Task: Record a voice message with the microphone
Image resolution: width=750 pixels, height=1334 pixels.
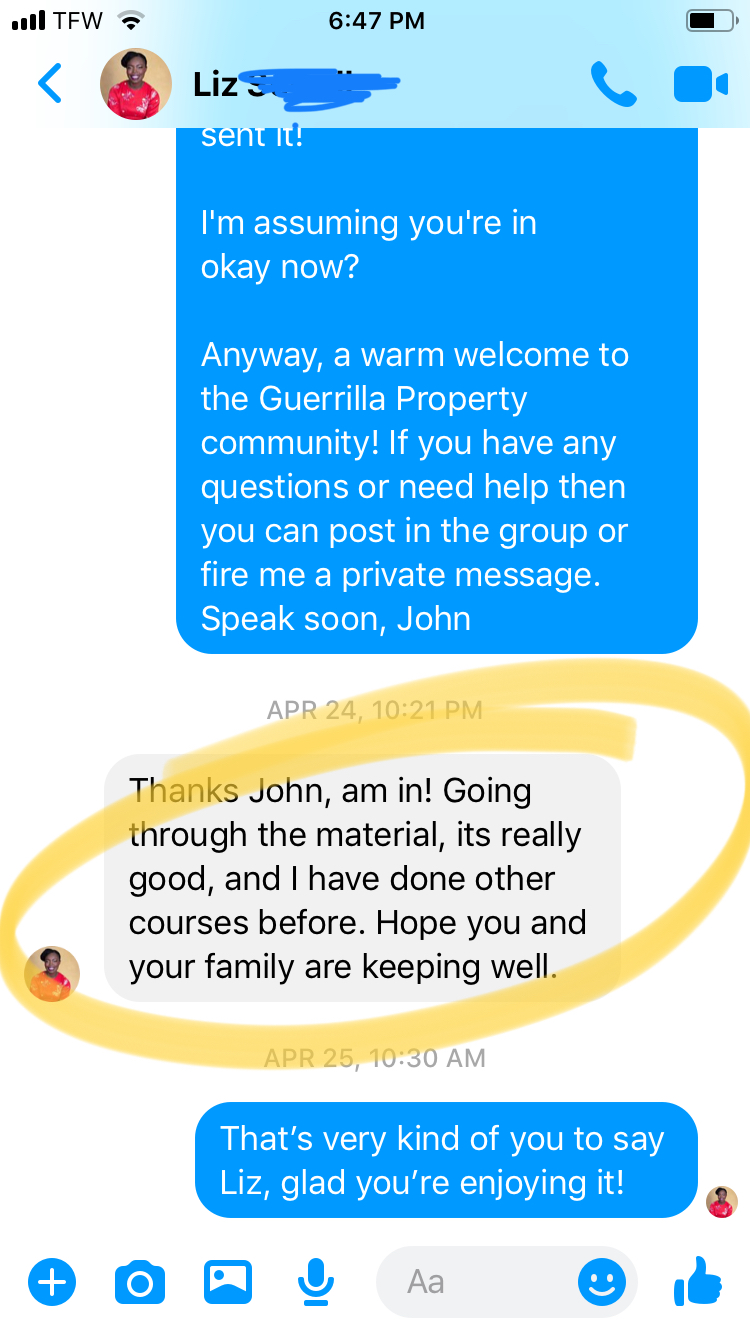Action: pos(316,1281)
